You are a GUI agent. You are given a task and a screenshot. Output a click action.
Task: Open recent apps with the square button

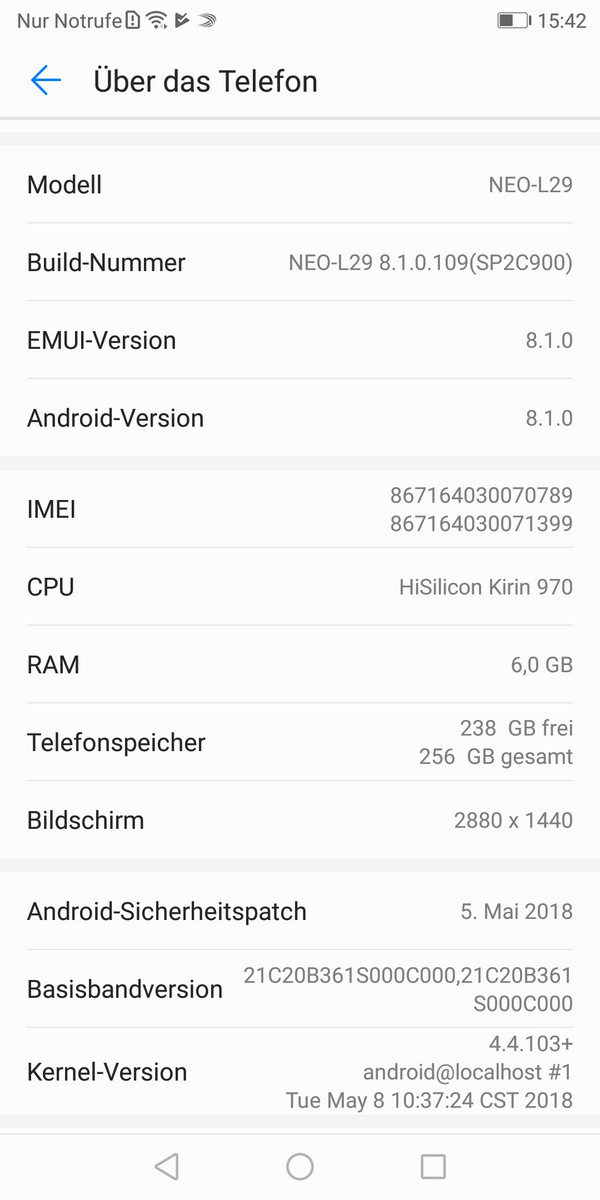click(433, 1166)
